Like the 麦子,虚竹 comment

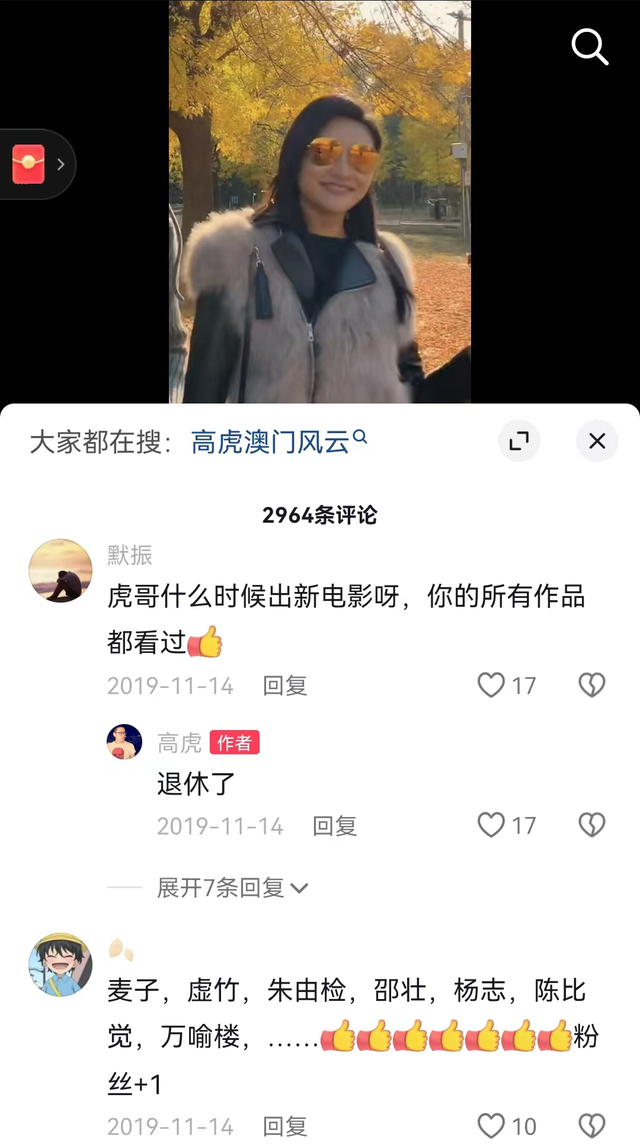click(x=491, y=1126)
